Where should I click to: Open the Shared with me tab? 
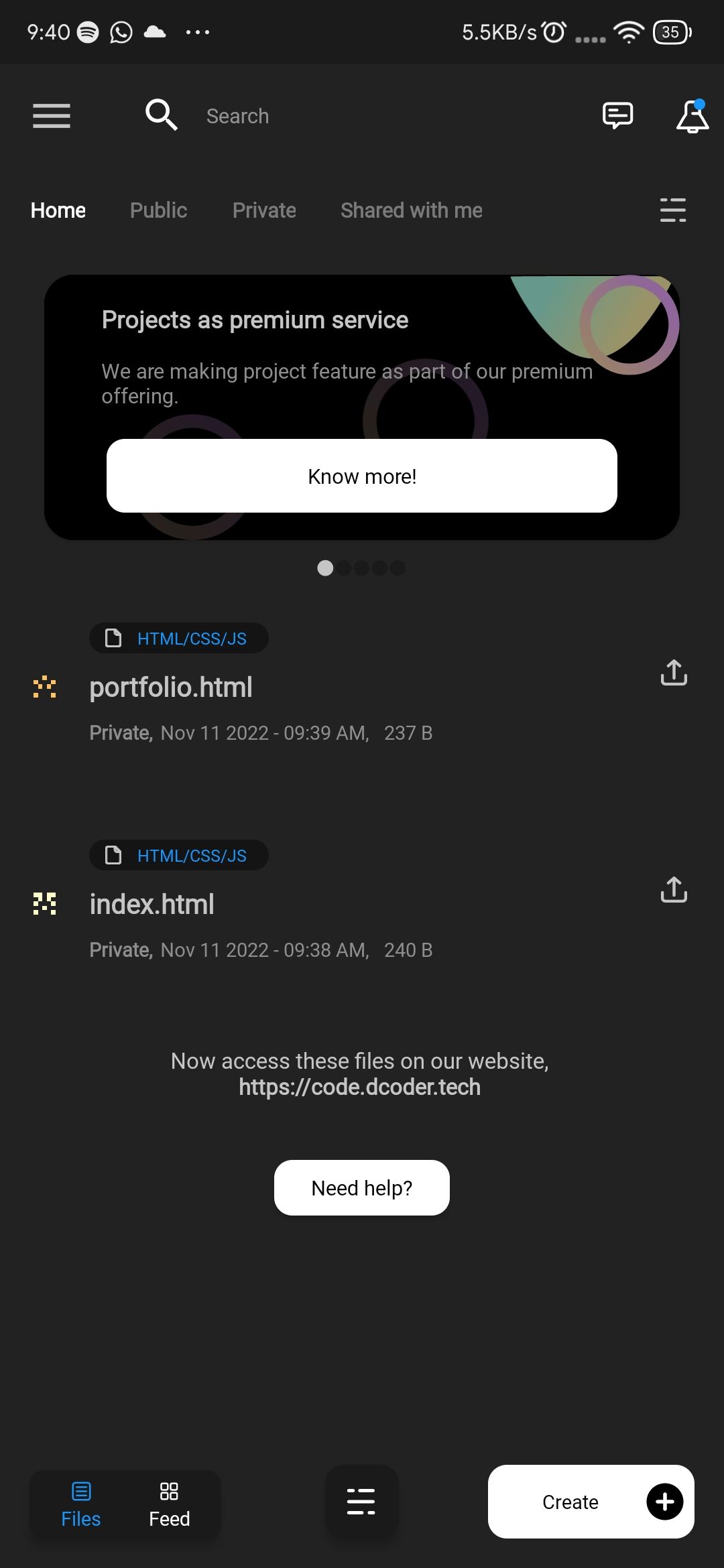(411, 210)
